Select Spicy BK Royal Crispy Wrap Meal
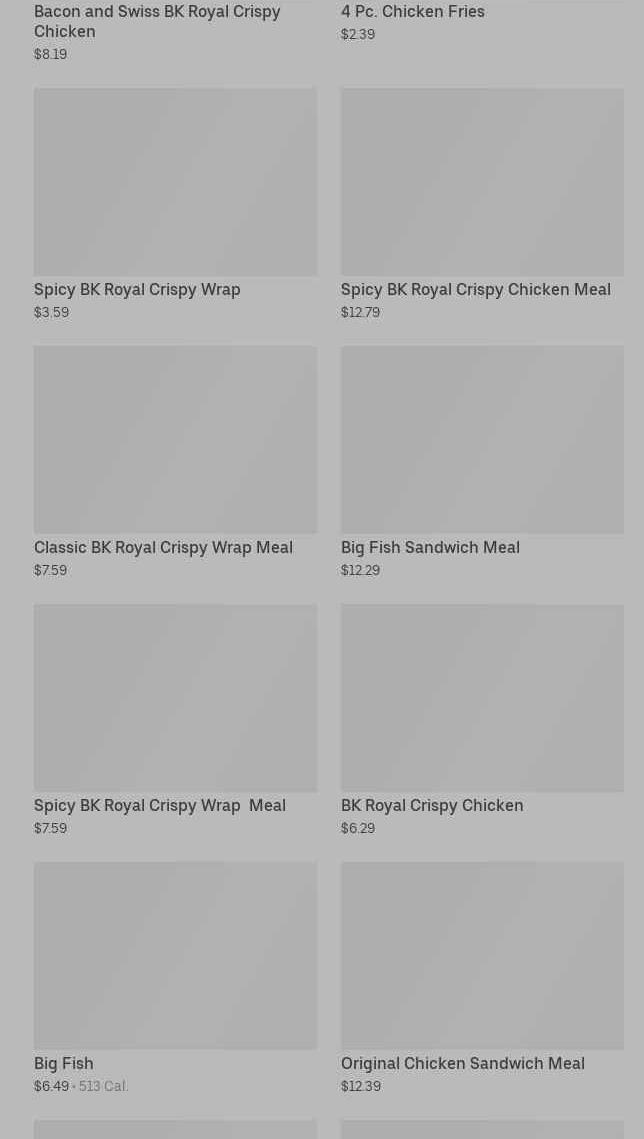Viewport: 644px width, 1139px height. click(x=175, y=699)
